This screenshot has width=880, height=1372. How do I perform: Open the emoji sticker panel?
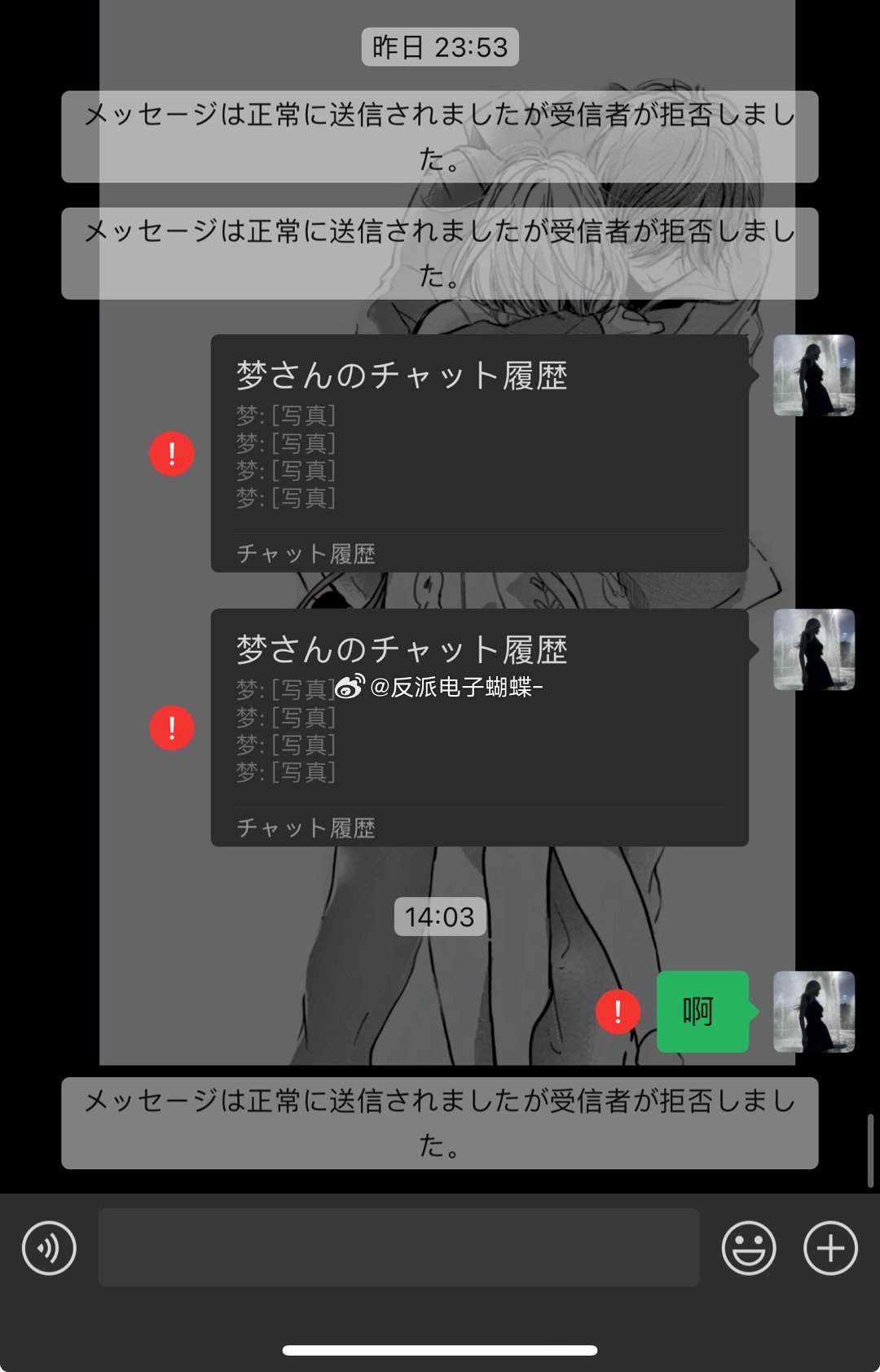[x=748, y=1247]
